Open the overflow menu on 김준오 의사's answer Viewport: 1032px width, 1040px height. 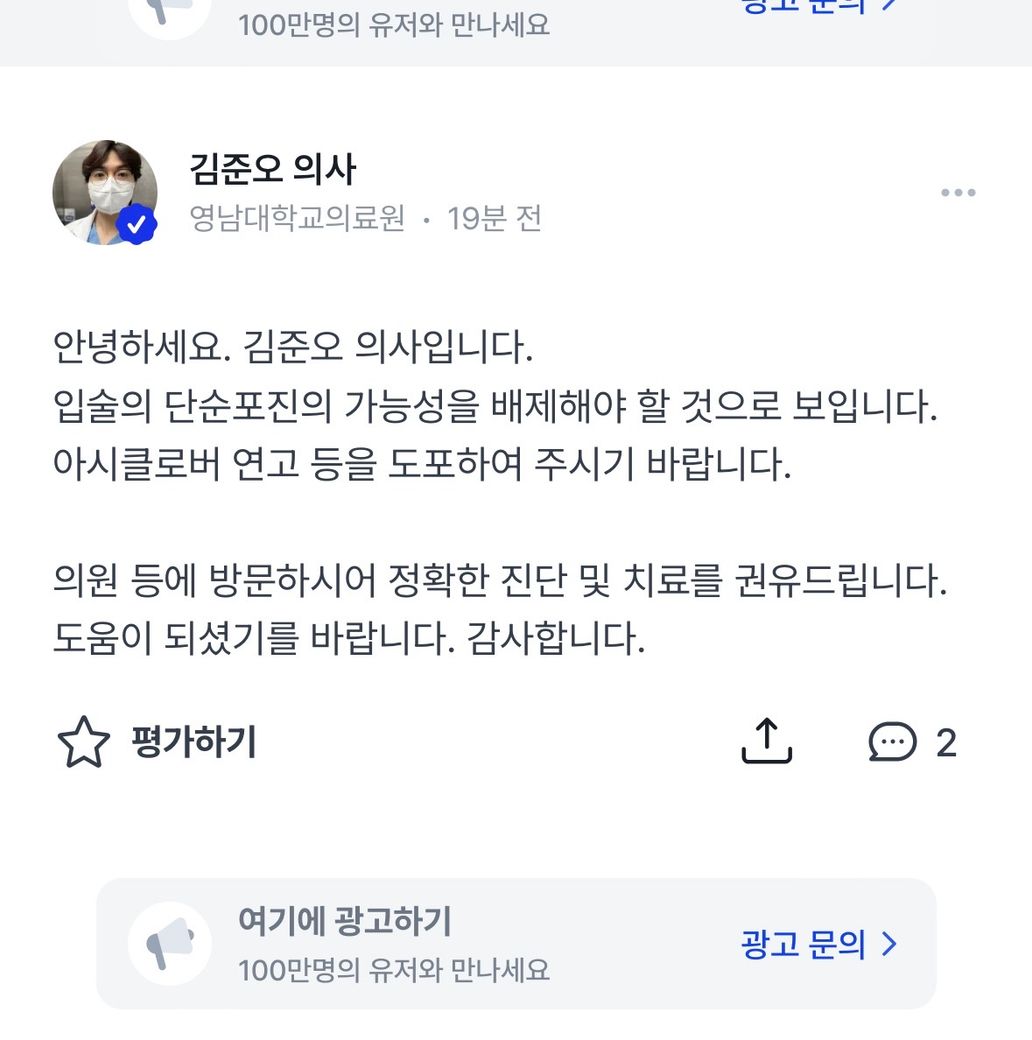click(x=957, y=193)
